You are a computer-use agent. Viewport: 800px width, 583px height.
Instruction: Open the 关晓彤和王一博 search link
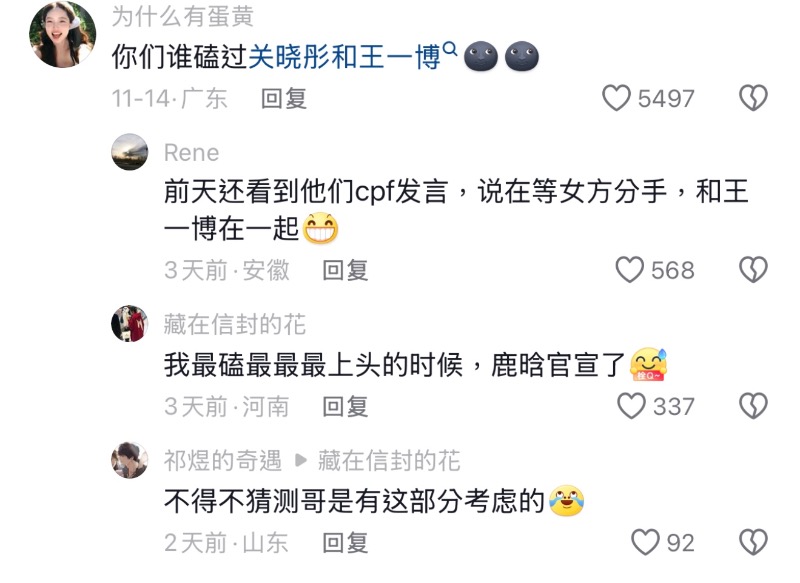(x=345, y=57)
